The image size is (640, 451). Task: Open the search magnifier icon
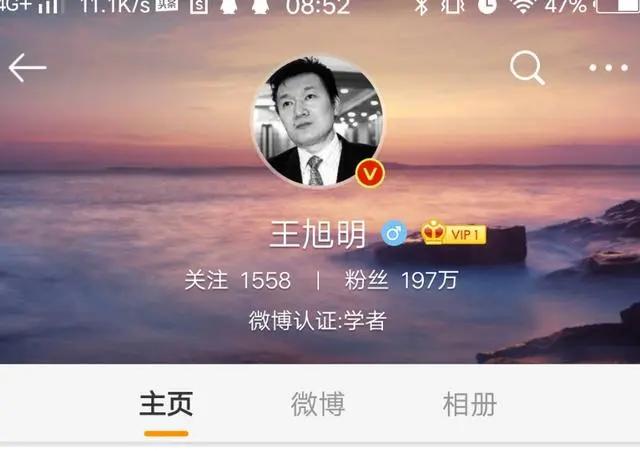tap(527, 68)
